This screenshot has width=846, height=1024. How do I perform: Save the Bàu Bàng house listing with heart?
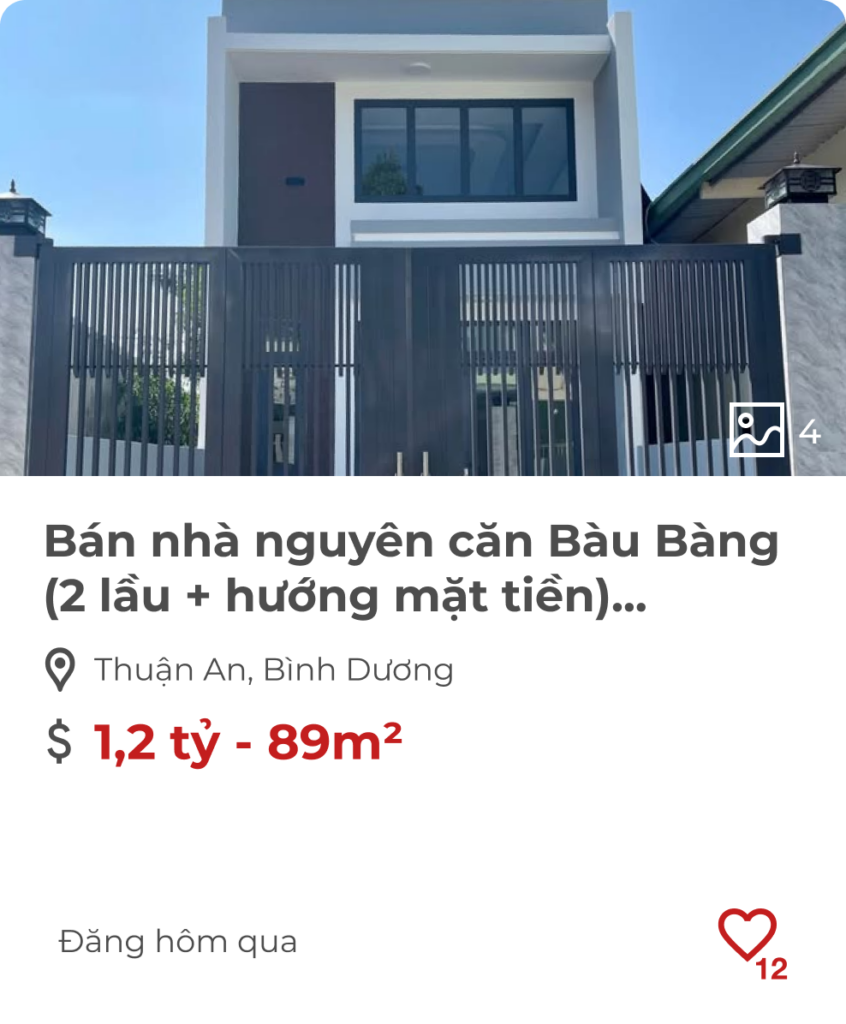click(746, 934)
